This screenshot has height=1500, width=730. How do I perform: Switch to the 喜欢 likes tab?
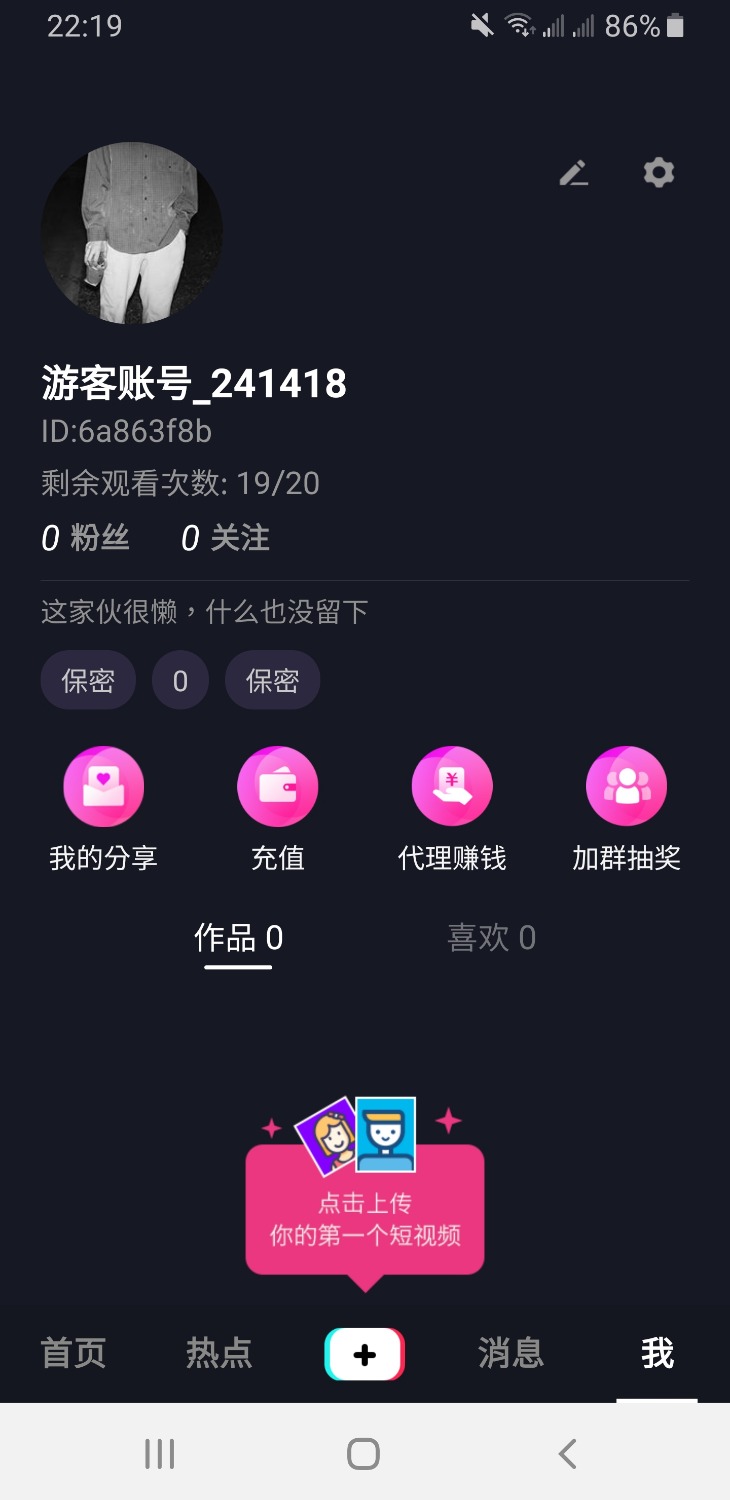coord(491,938)
